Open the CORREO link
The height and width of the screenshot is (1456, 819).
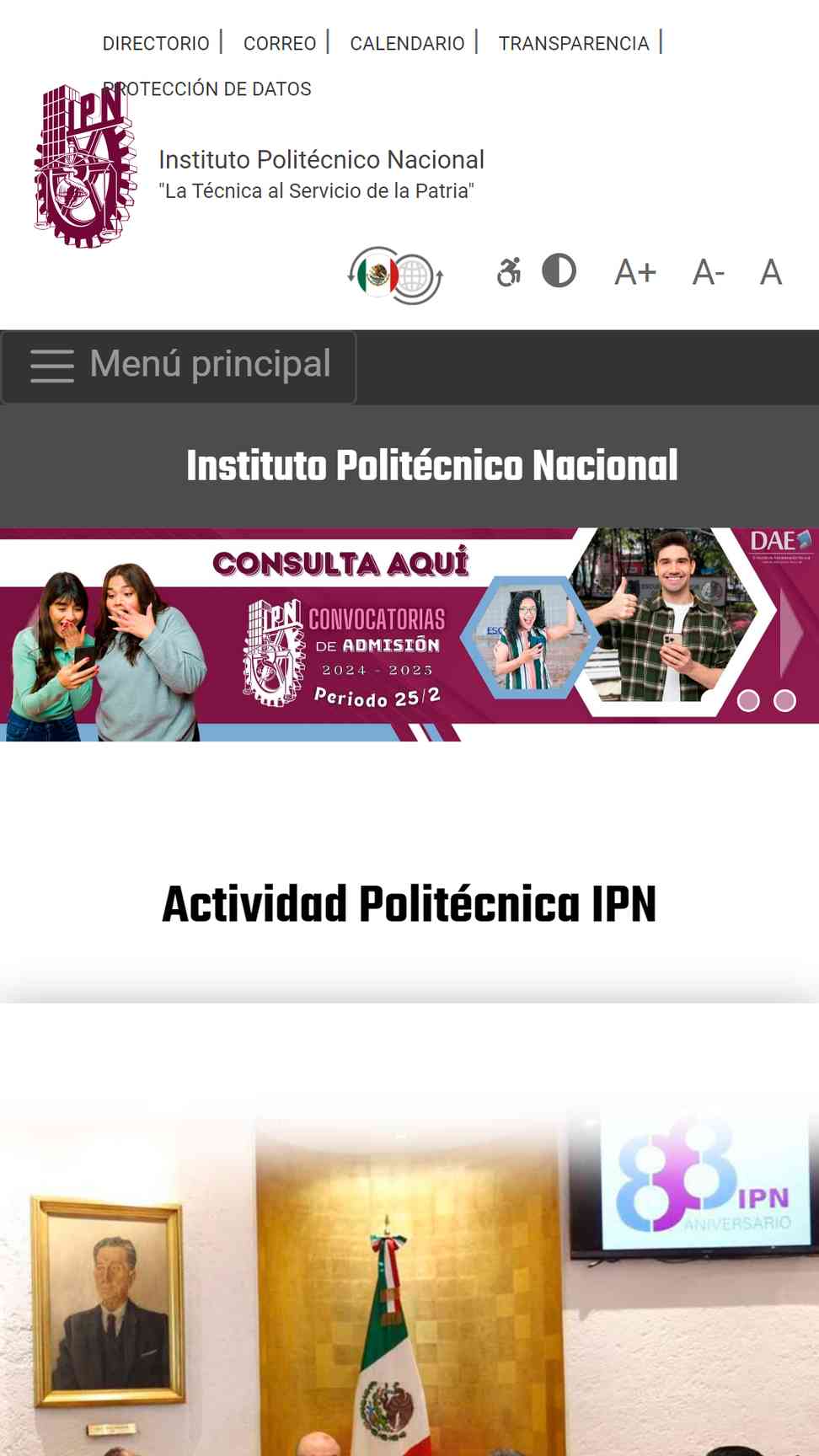pyautogui.click(x=280, y=43)
